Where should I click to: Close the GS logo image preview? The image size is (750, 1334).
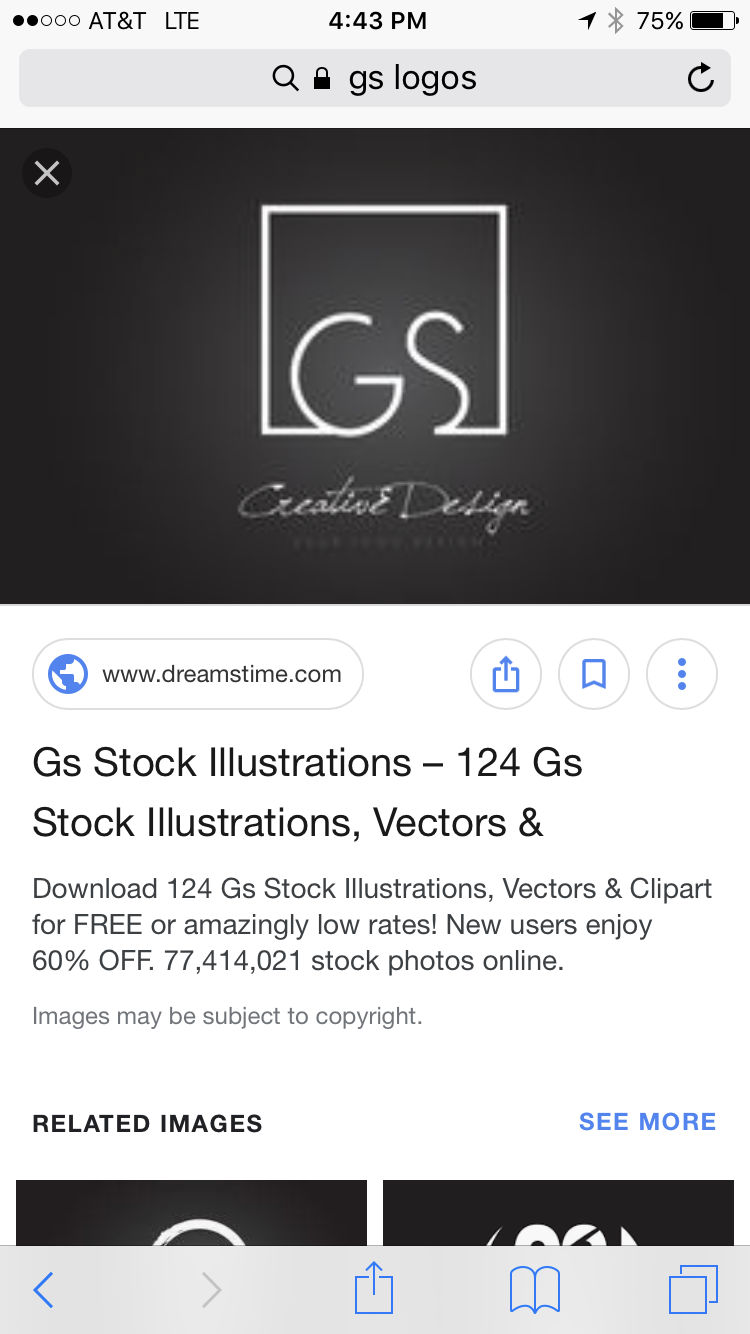coord(47,174)
